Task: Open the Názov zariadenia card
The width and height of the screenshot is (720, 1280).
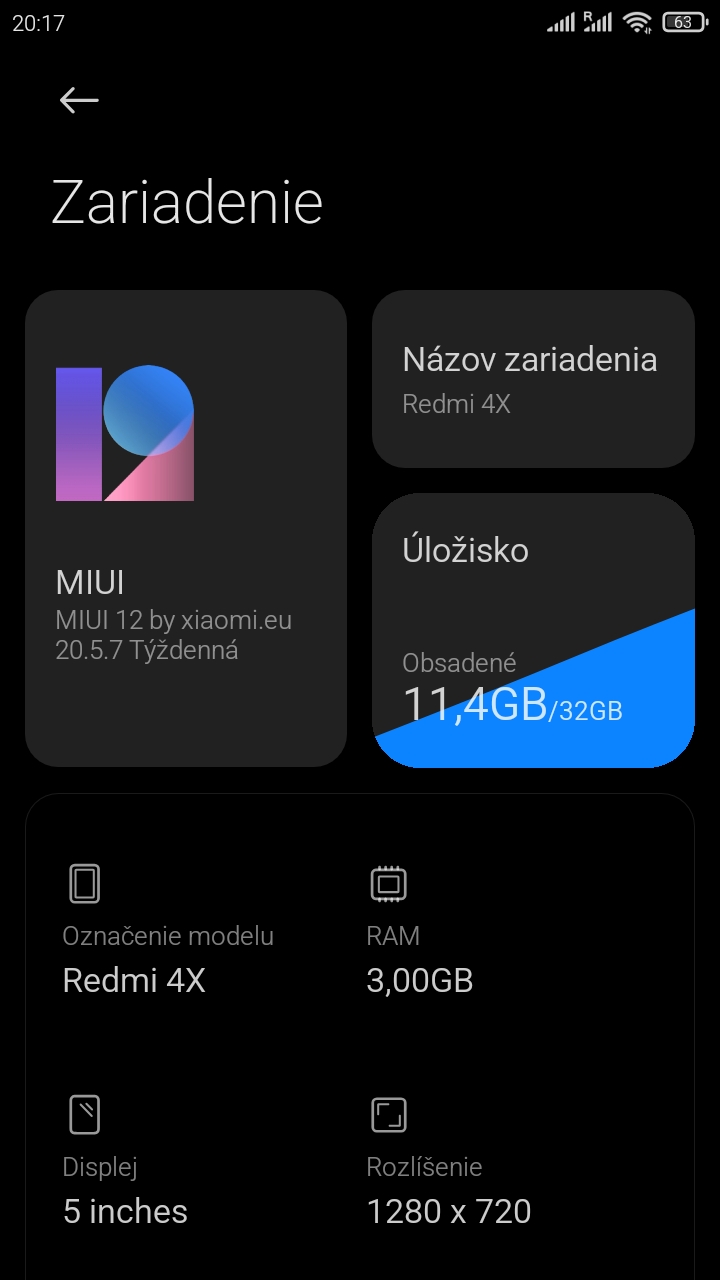Action: 533,379
